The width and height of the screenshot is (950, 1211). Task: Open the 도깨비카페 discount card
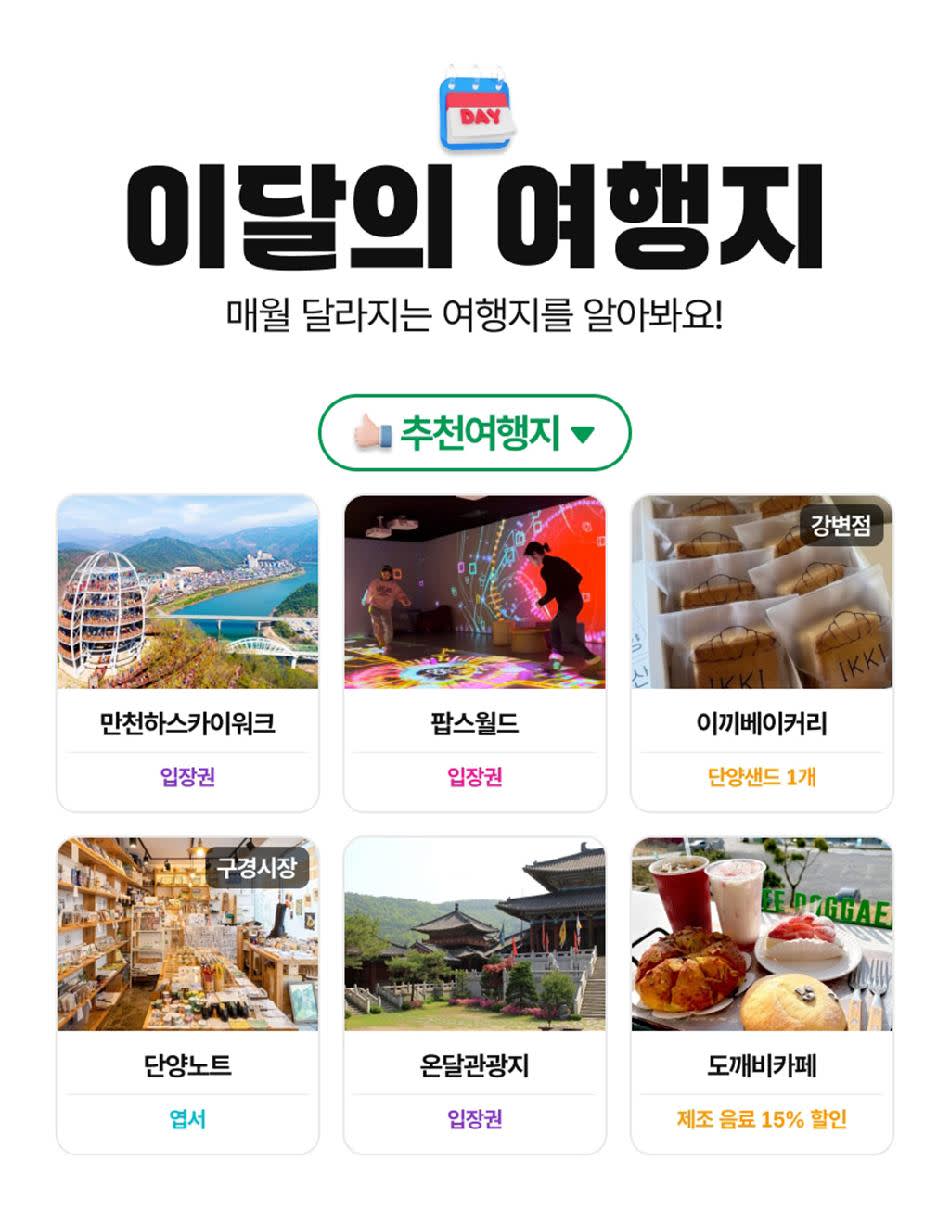tap(762, 995)
